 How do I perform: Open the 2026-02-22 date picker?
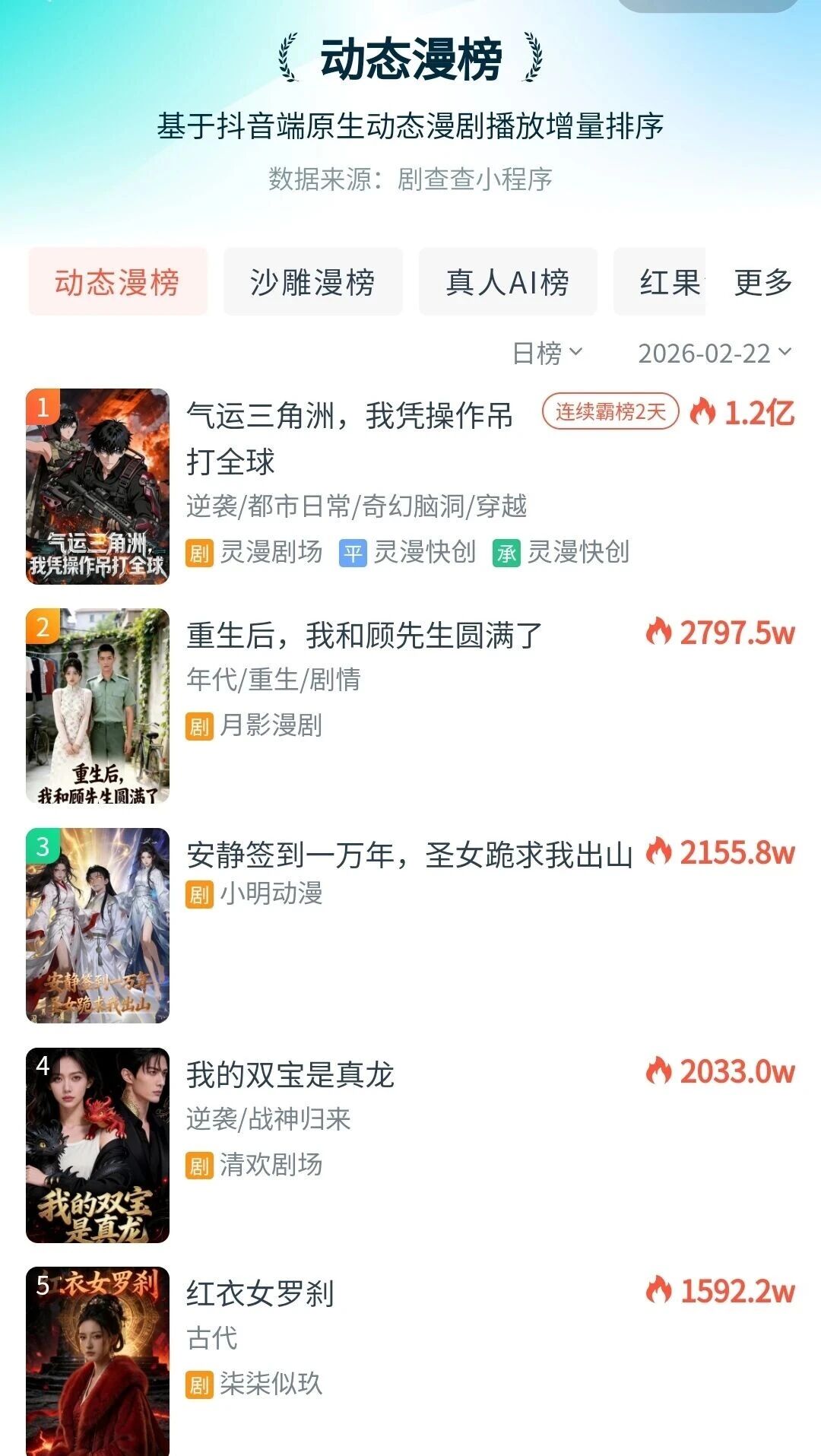click(x=714, y=353)
